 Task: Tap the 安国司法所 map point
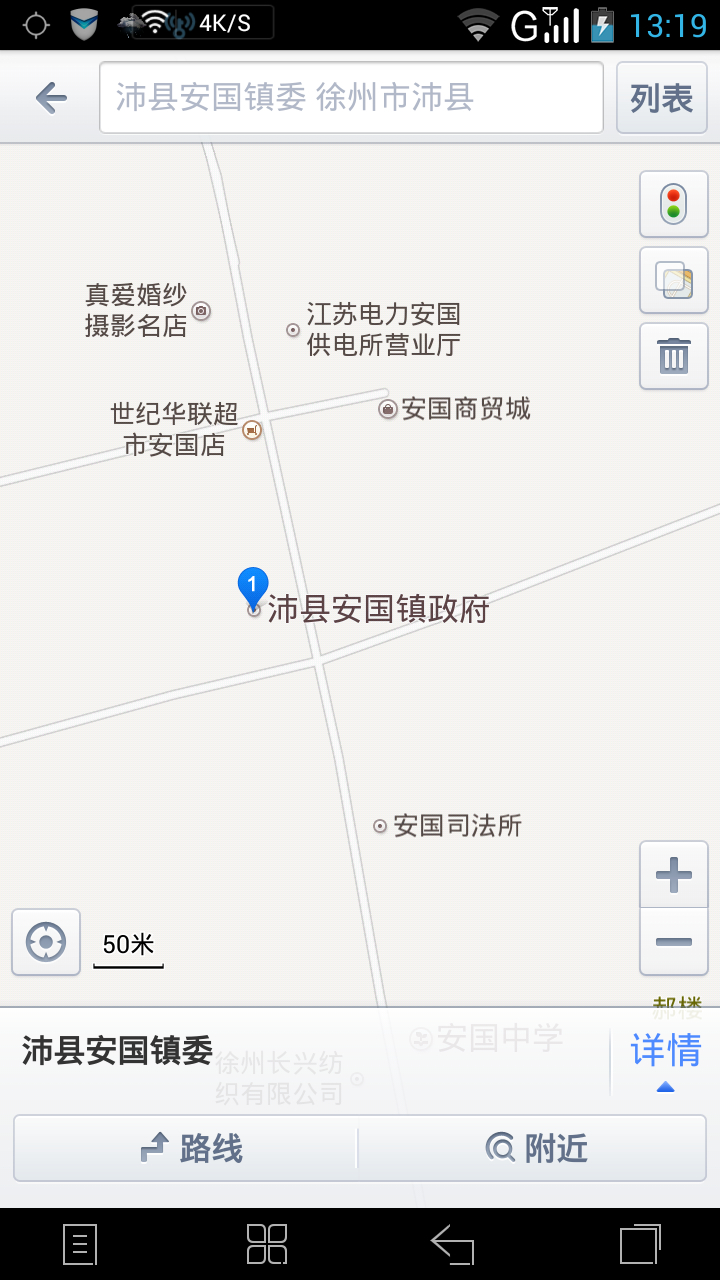(x=447, y=826)
